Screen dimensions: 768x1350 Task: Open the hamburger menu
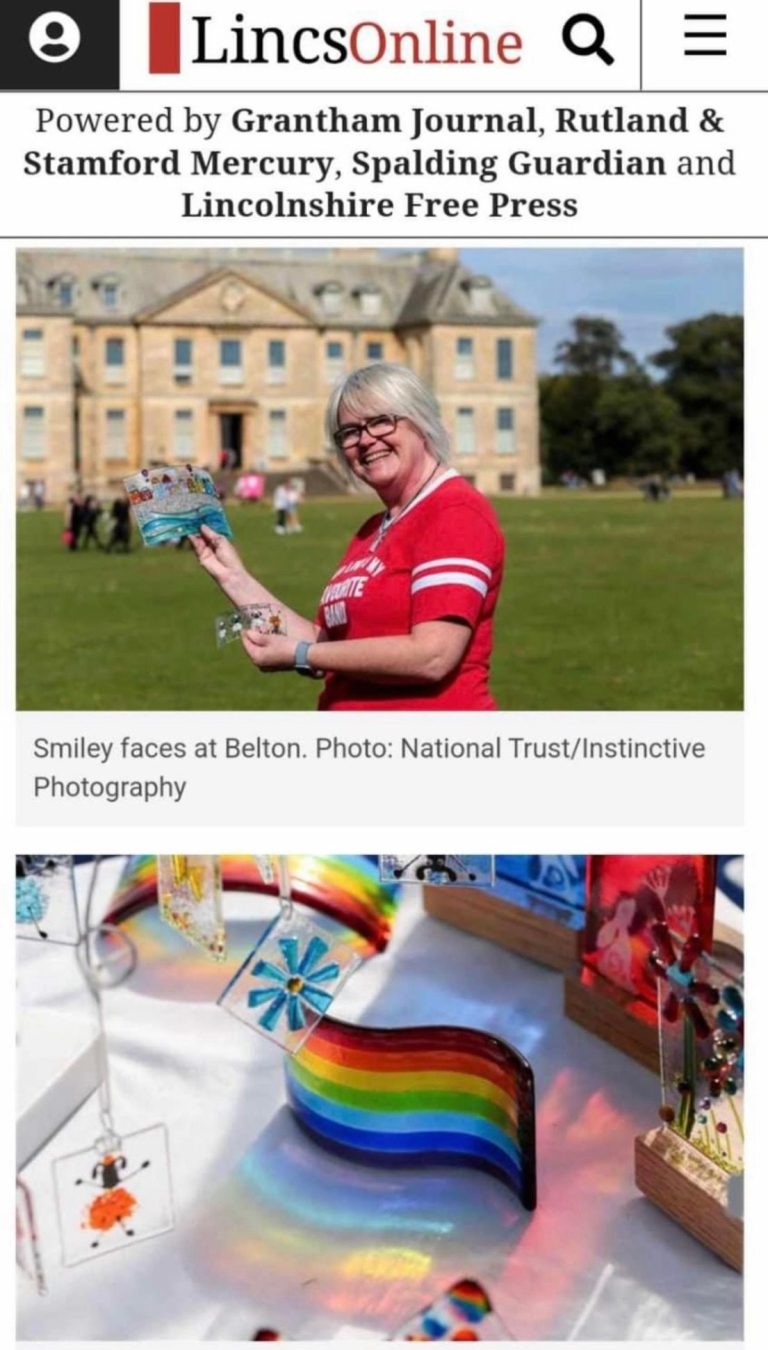[705, 42]
